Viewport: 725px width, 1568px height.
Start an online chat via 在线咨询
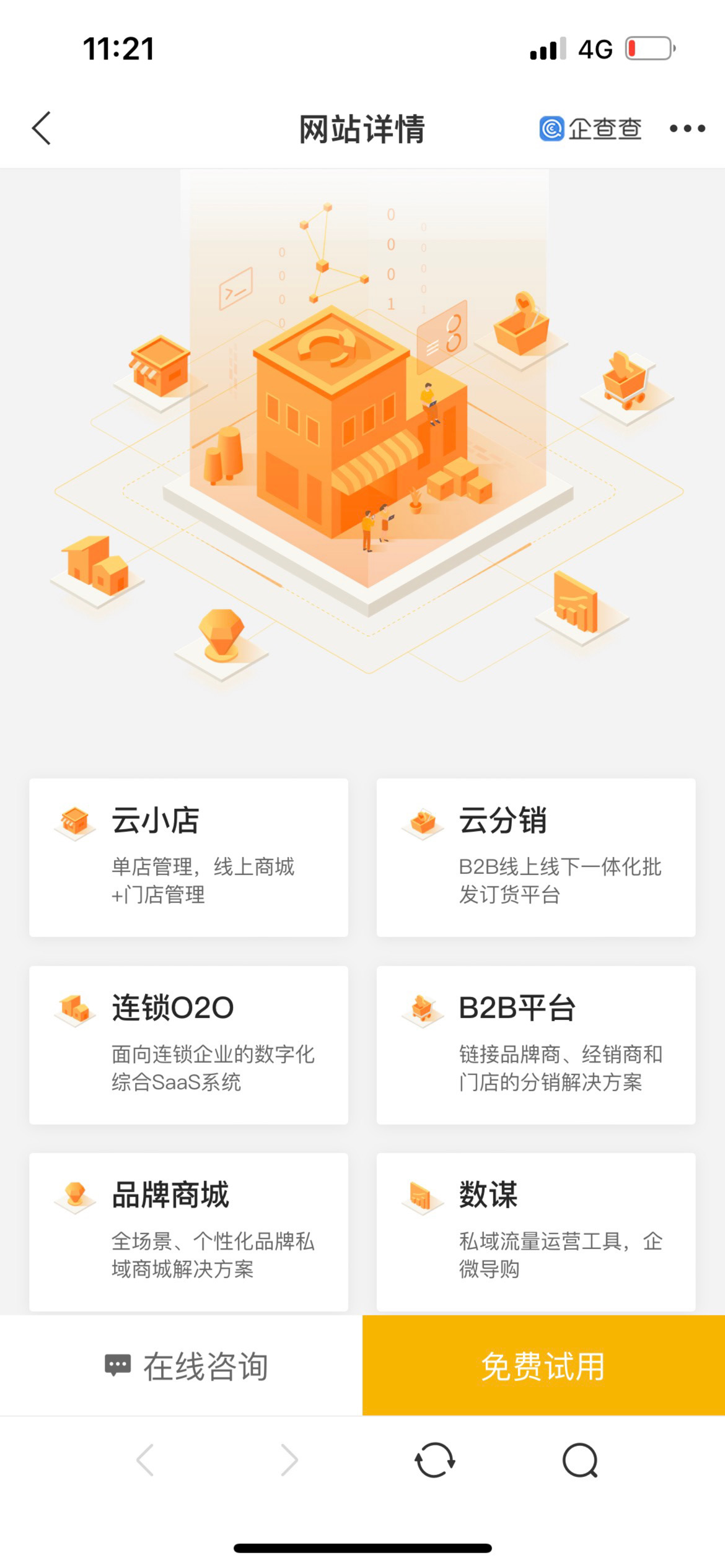tap(186, 1366)
